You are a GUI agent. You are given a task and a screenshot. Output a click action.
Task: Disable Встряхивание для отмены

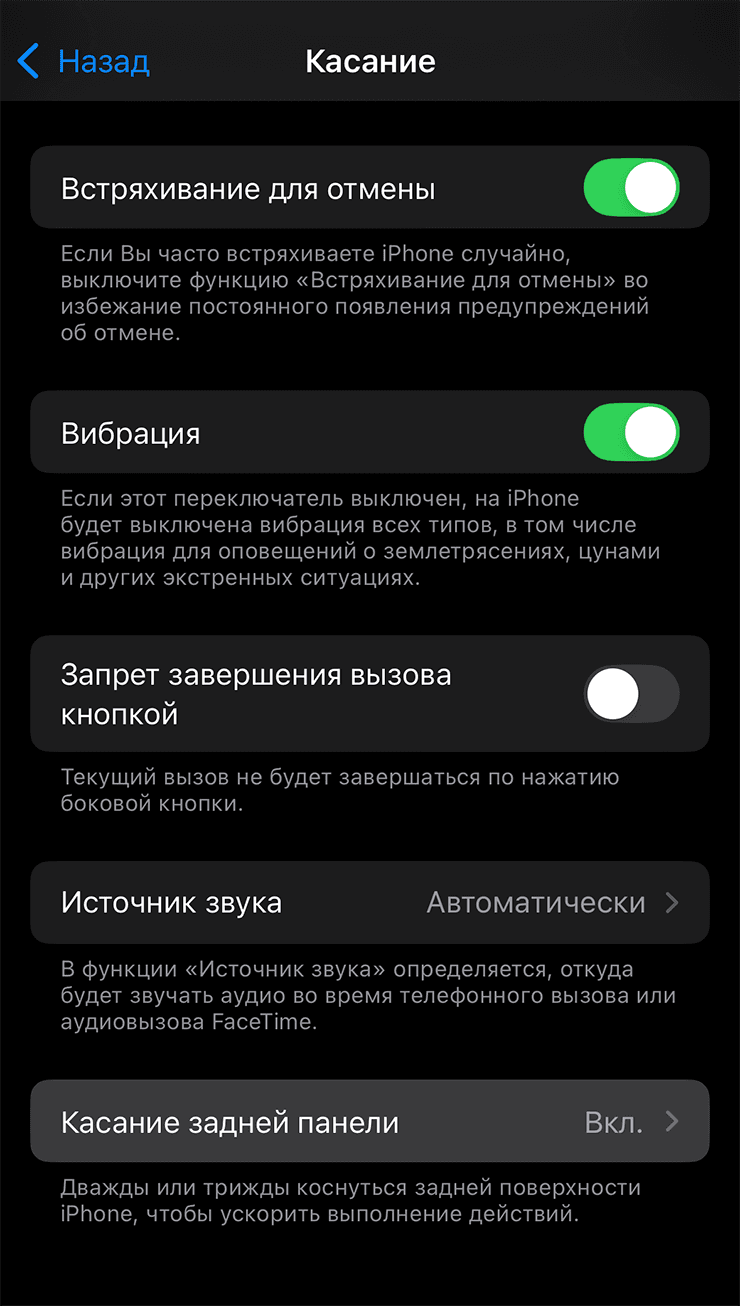pyautogui.click(x=631, y=187)
